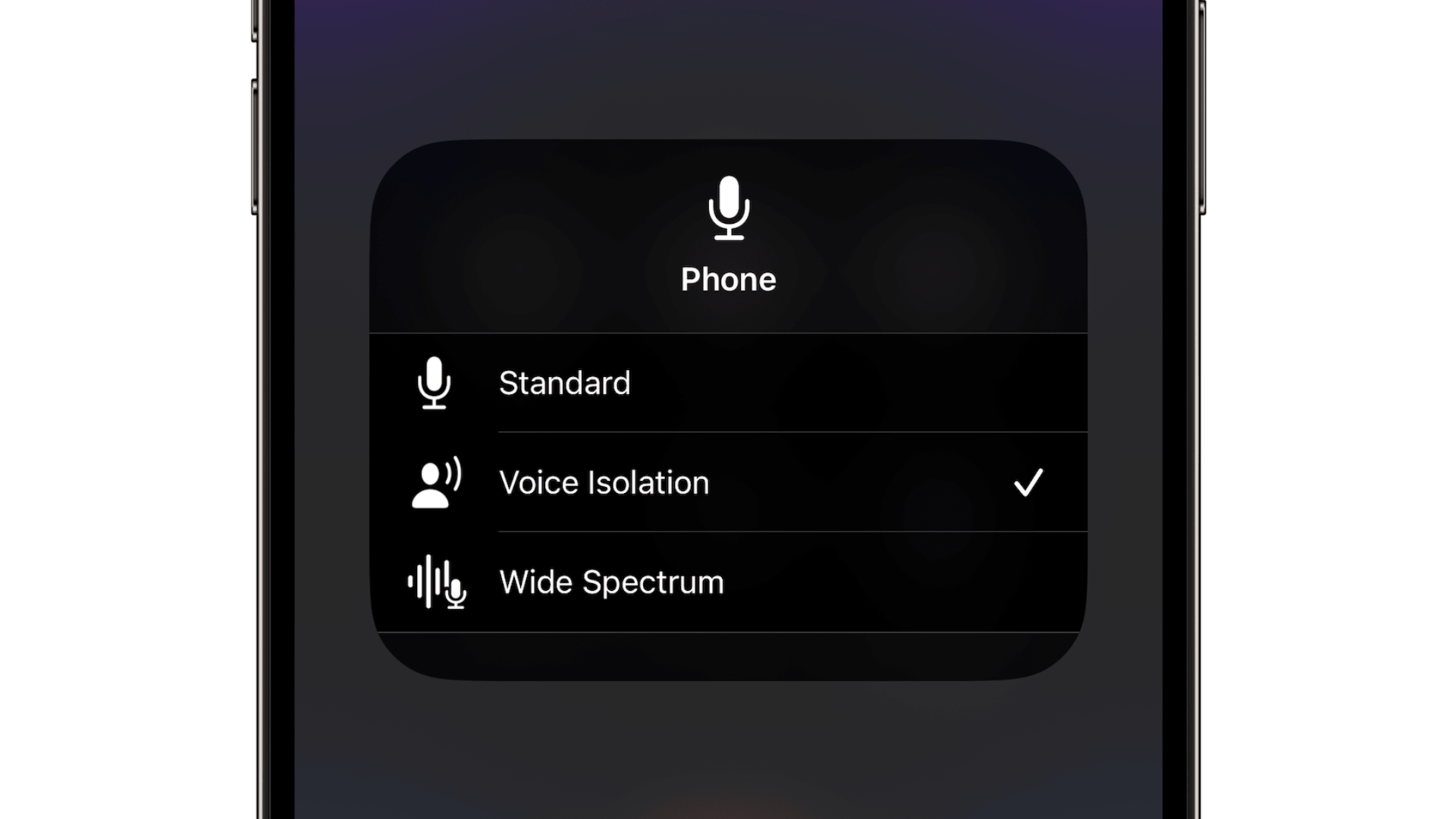Select the Standard mic mode
This screenshot has width=1456, height=819.
564,383
